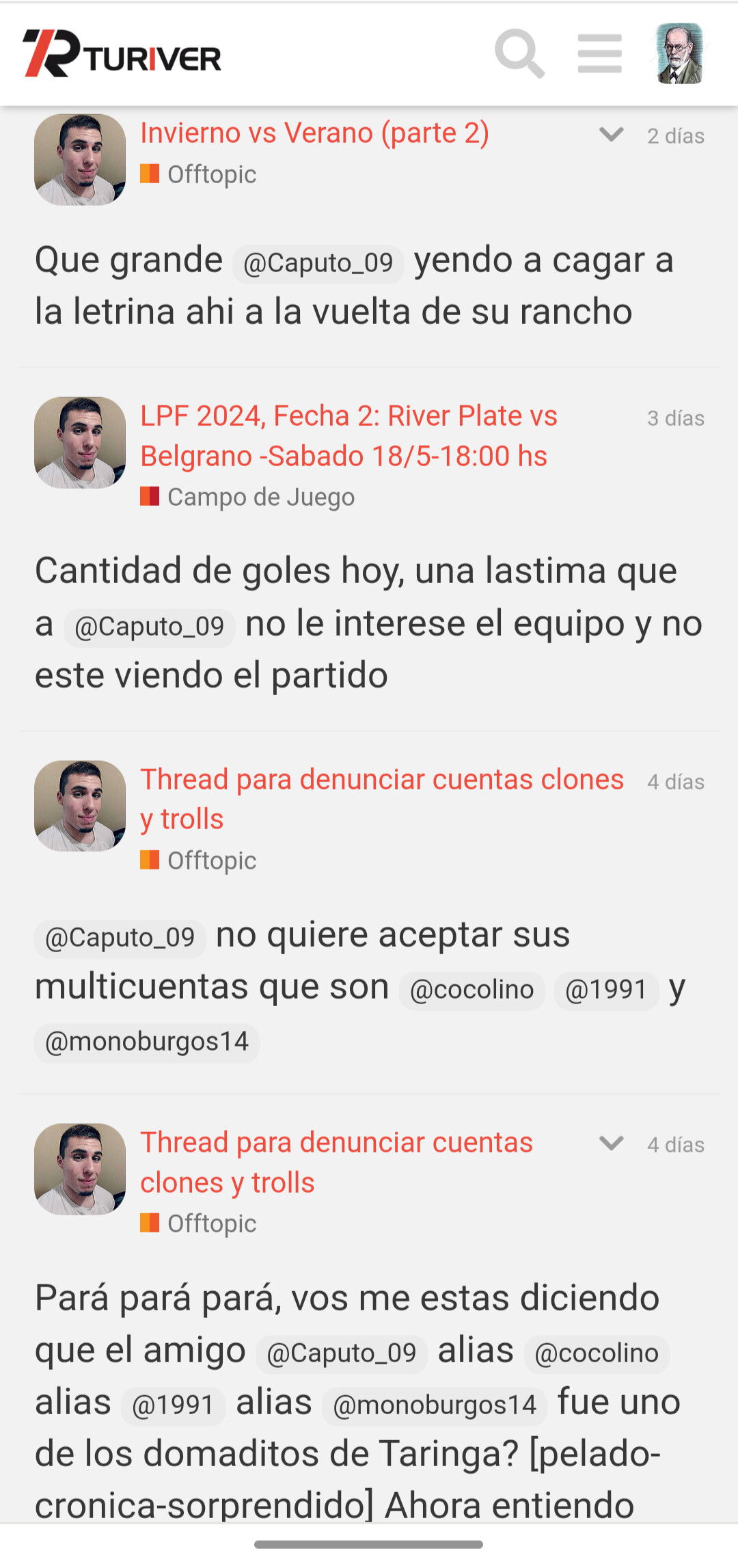
Task: Open user avatar beside LPF 2024 post
Action: (80, 442)
